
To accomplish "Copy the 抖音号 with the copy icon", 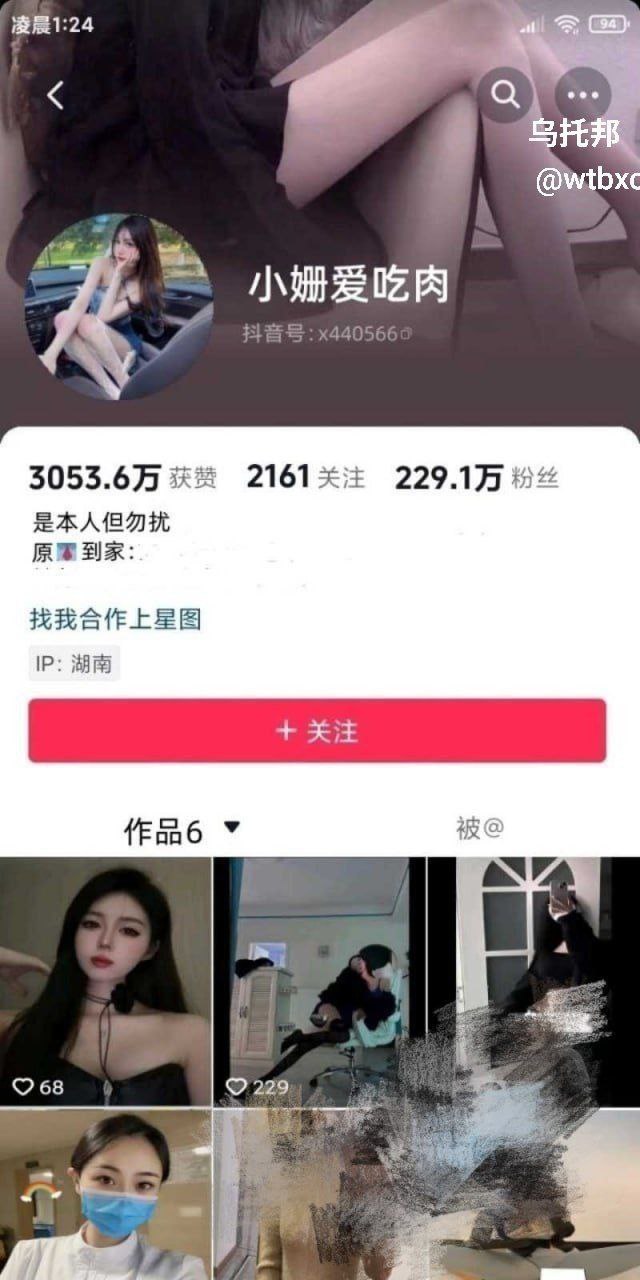I will pos(406,334).
